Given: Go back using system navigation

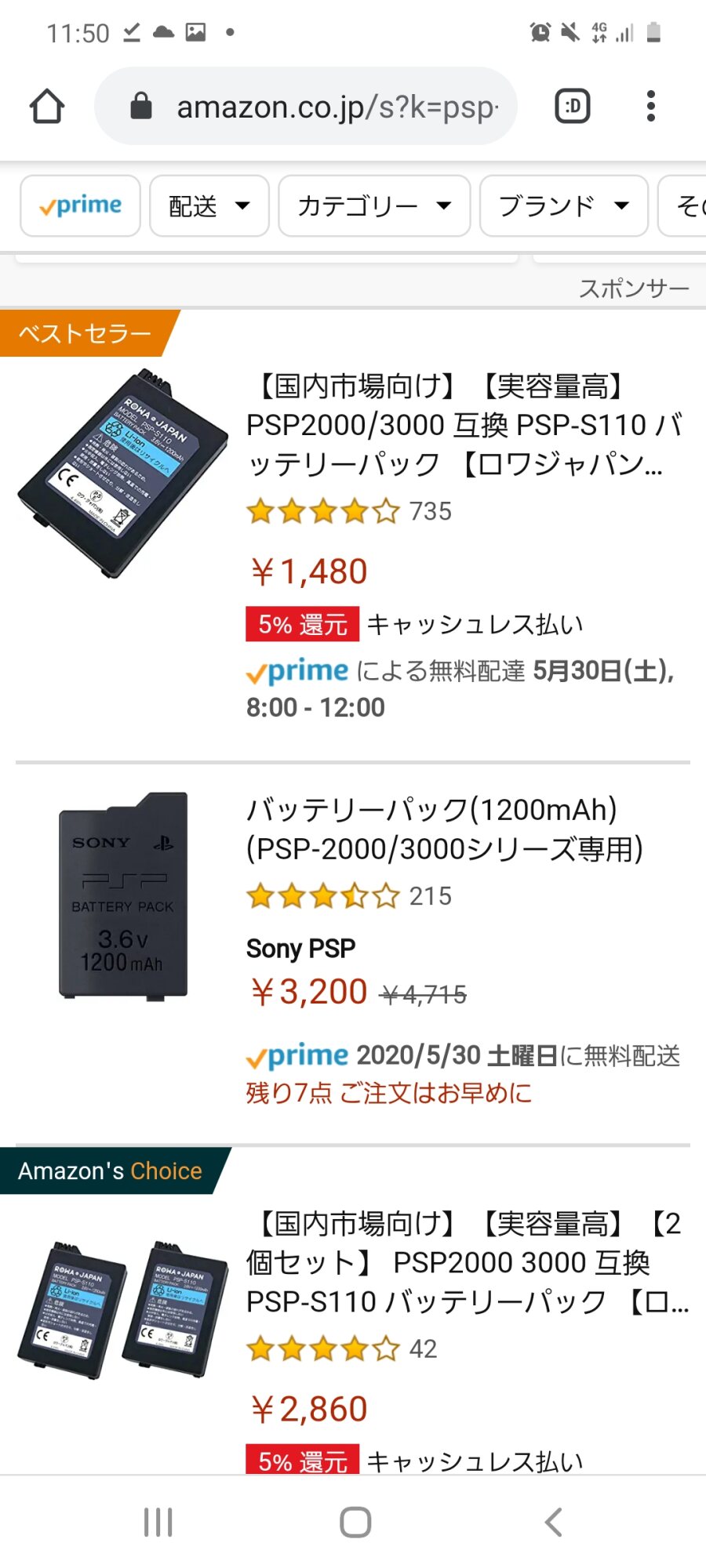Looking at the screenshot, I should click(x=554, y=1523).
